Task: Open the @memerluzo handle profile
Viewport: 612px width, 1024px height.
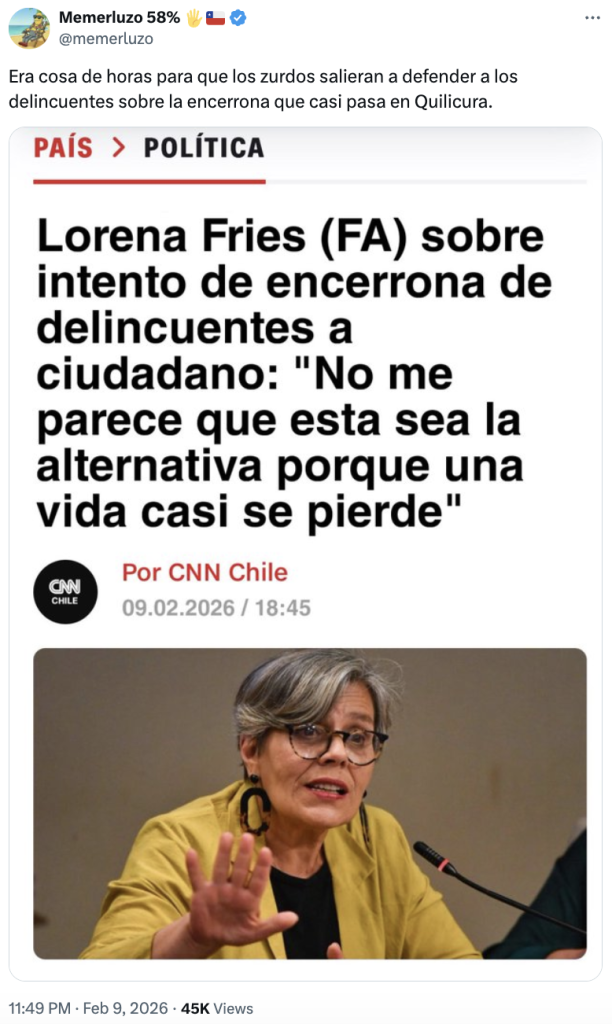Action: coord(106,38)
